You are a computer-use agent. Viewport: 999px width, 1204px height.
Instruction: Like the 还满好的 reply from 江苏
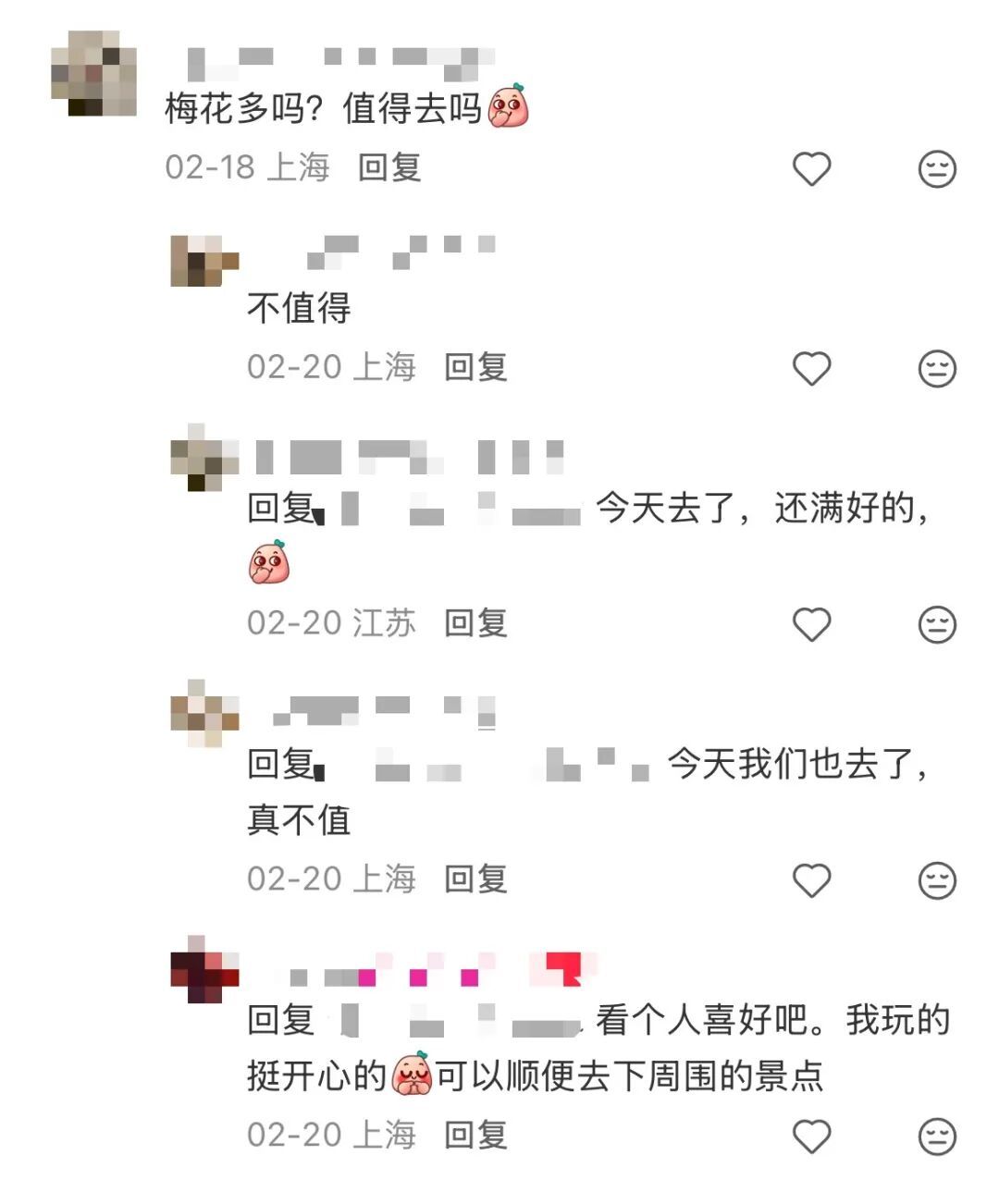(812, 624)
